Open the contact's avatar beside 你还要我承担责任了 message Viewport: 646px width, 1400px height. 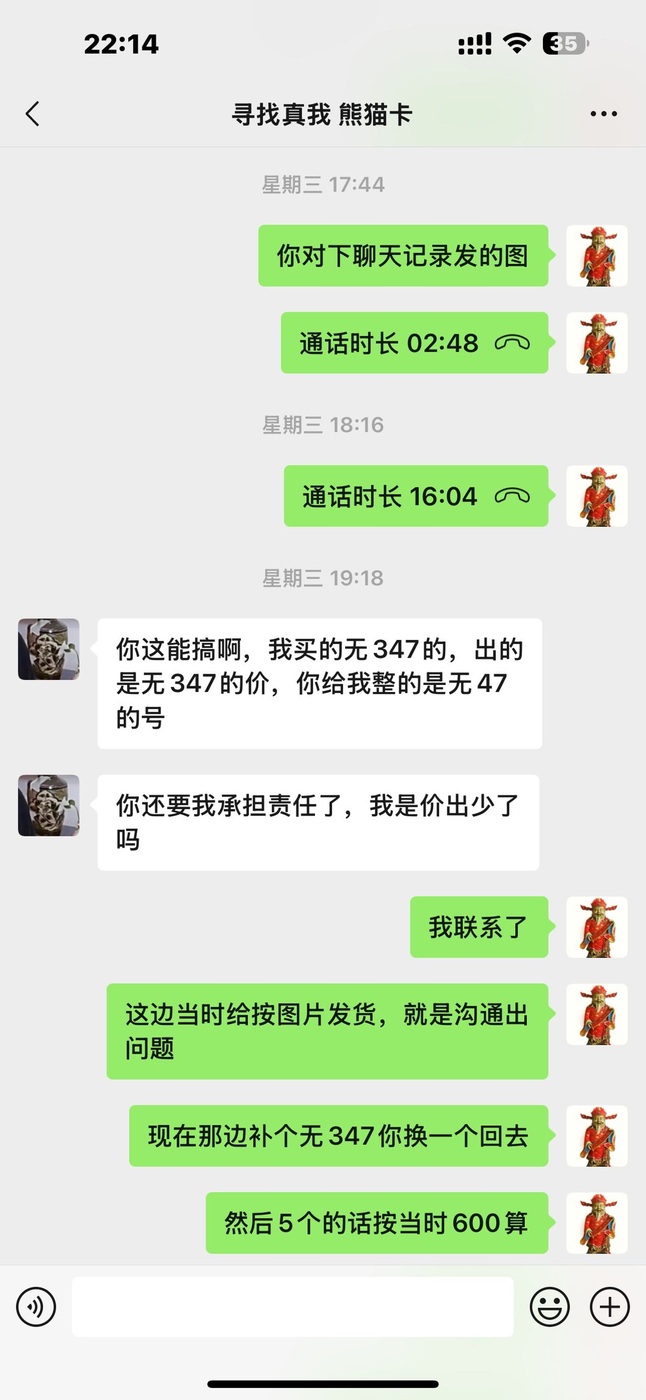click(48, 805)
